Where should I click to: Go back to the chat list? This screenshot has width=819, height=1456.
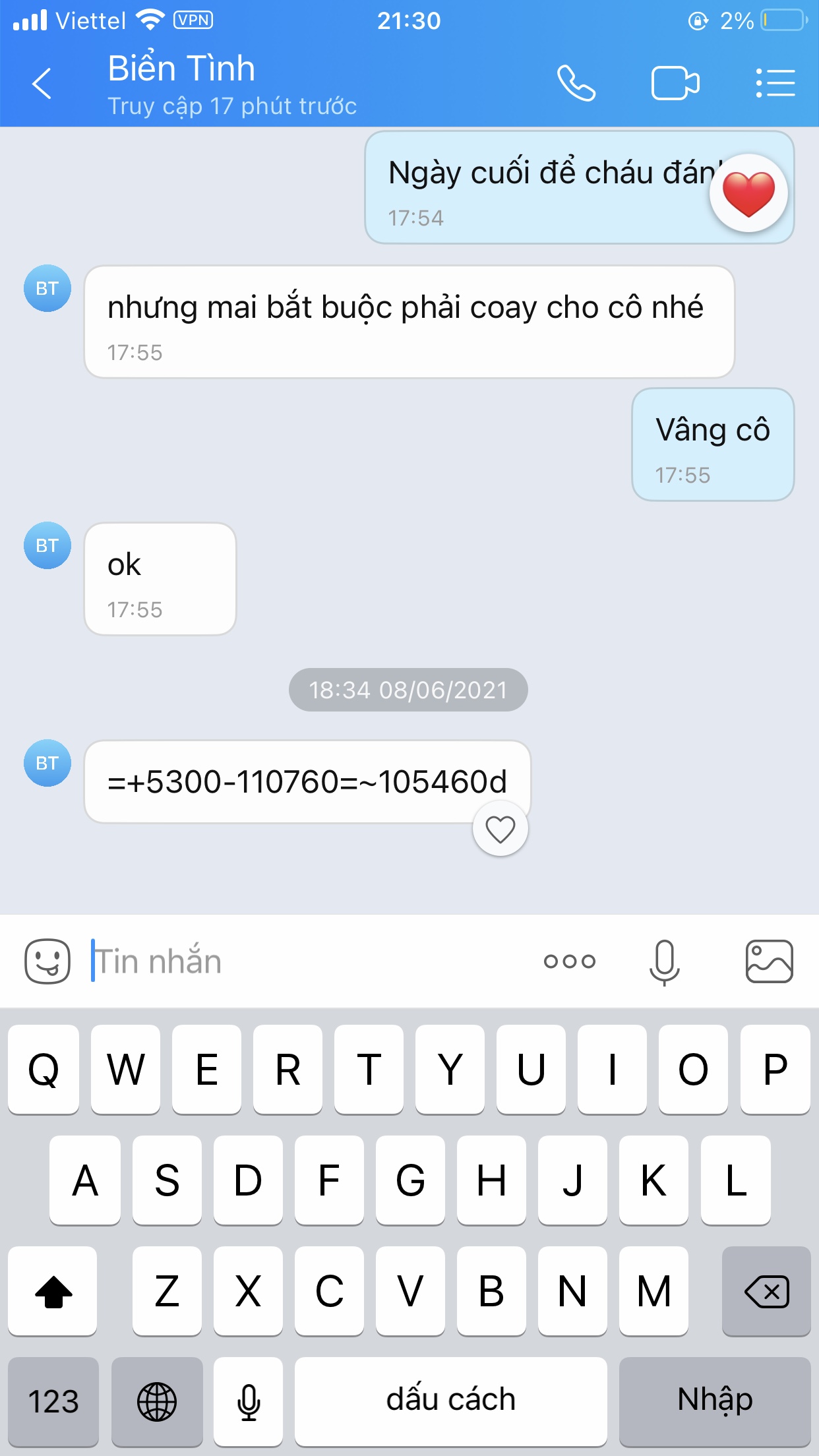pos(42,84)
